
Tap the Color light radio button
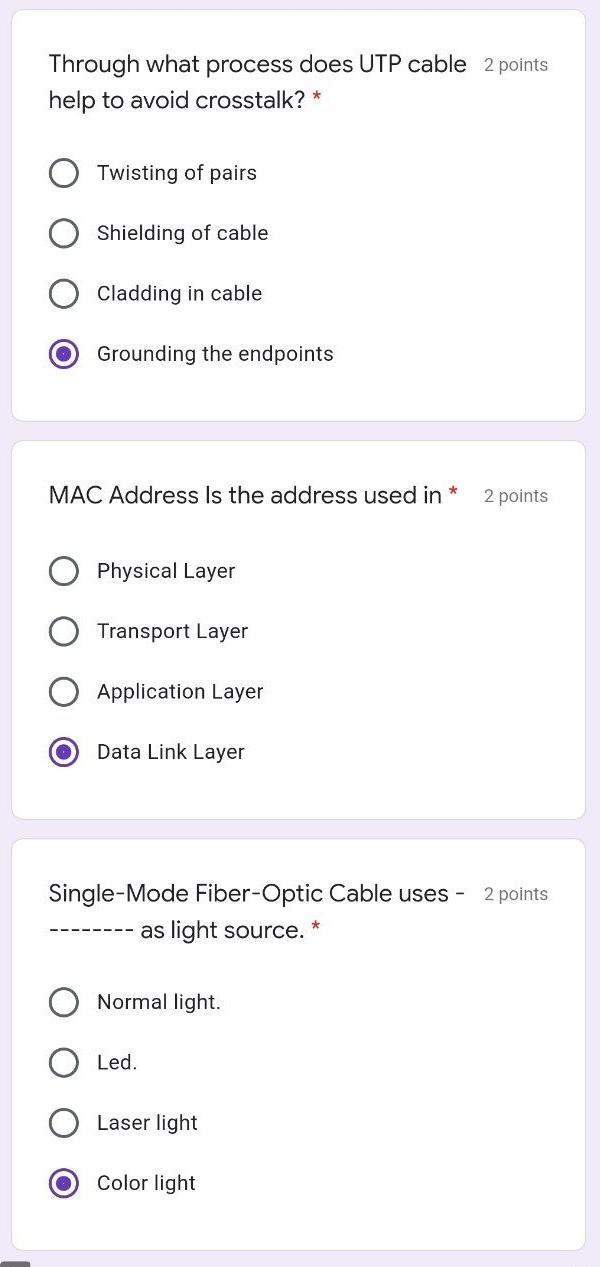click(64, 1183)
